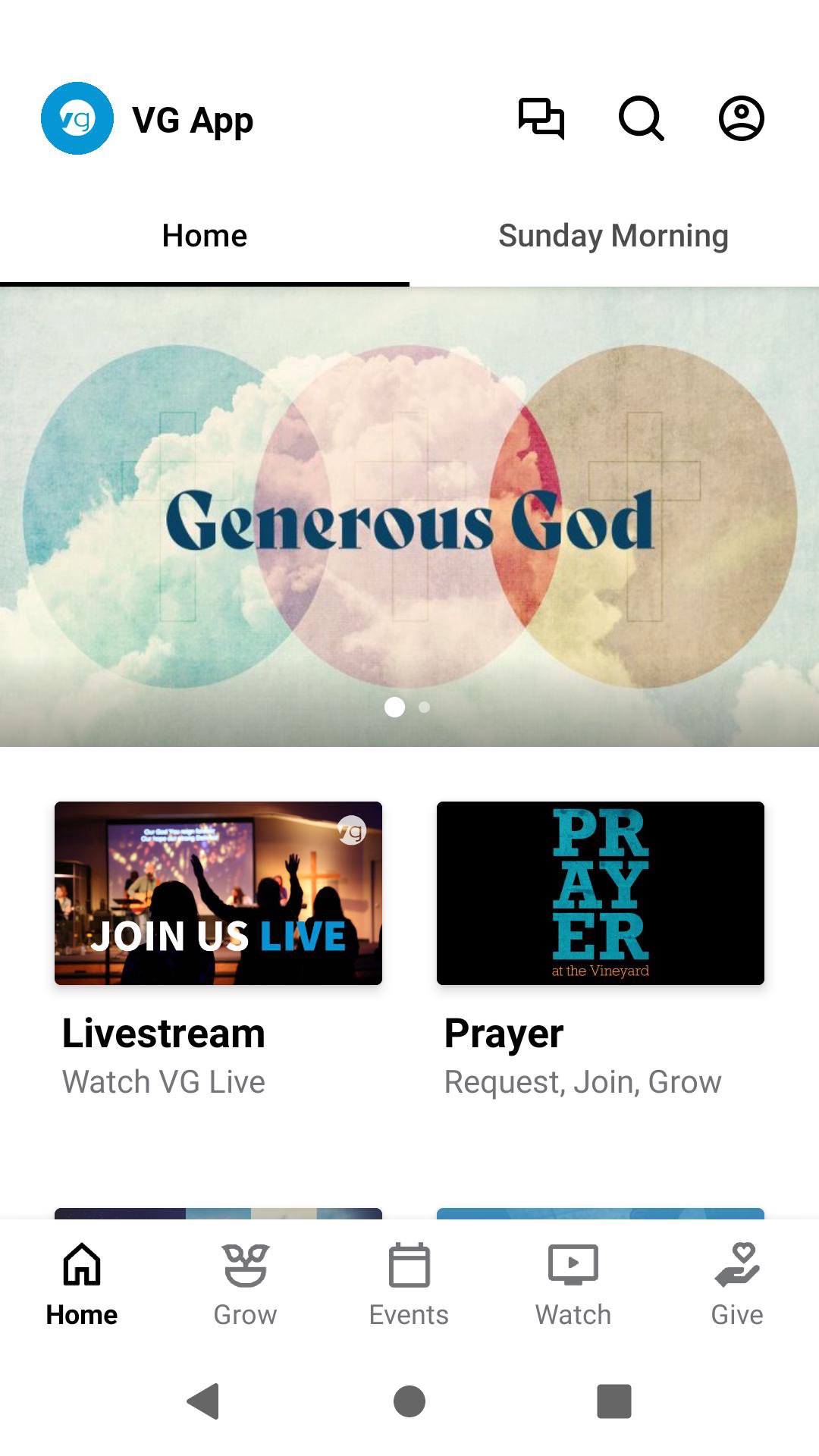The width and height of the screenshot is (819, 1456).
Task: Tap the system back button
Action: [x=203, y=1401]
